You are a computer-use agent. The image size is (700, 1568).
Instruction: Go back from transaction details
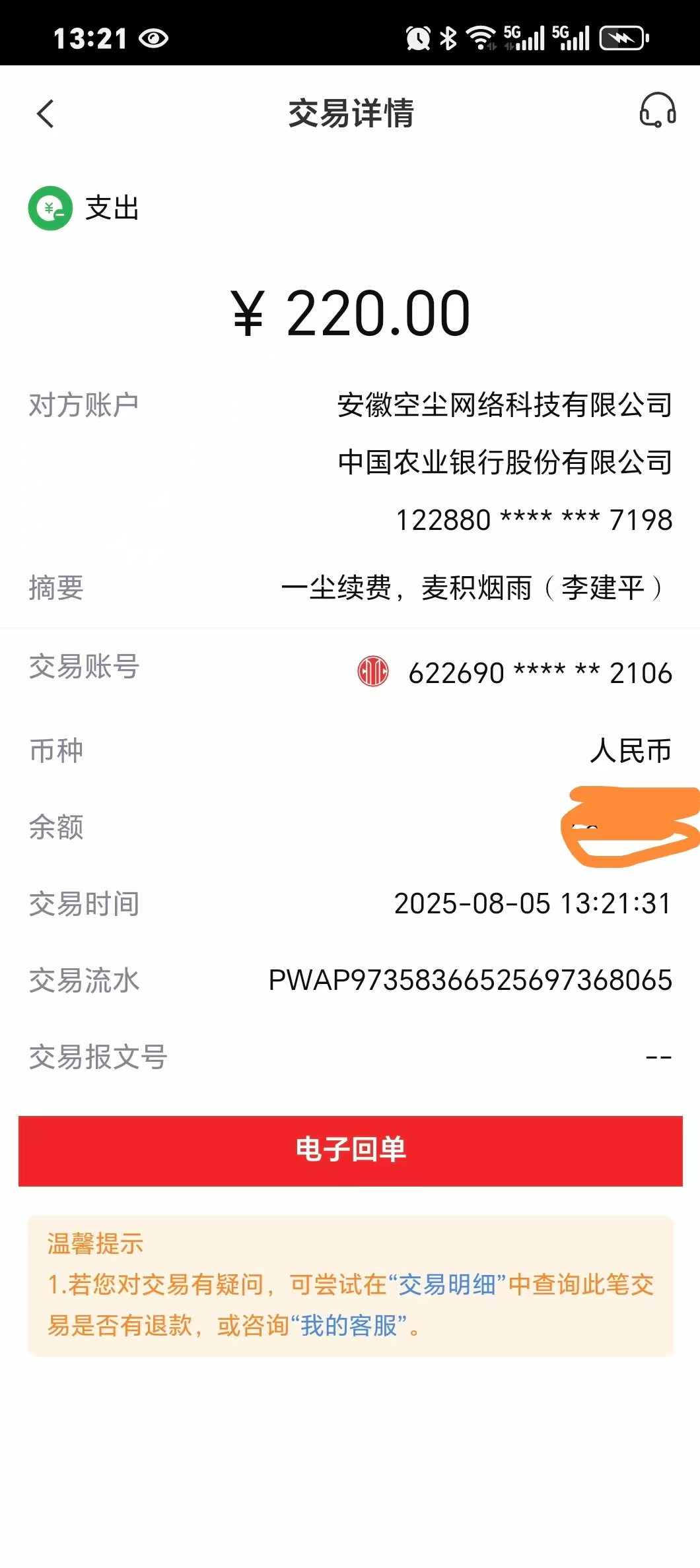tap(45, 114)
